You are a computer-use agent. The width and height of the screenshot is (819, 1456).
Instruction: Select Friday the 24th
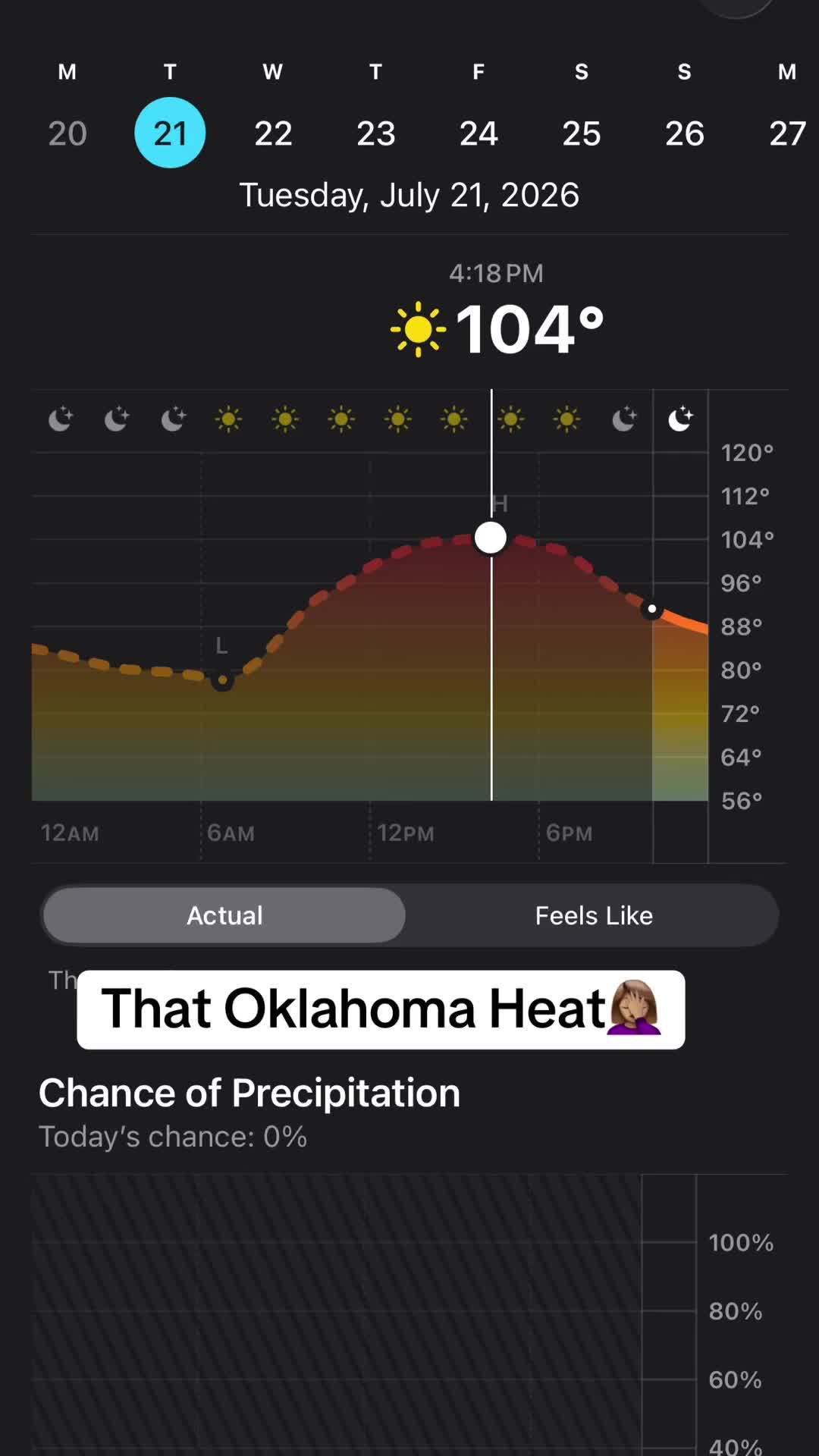(479, 133)
